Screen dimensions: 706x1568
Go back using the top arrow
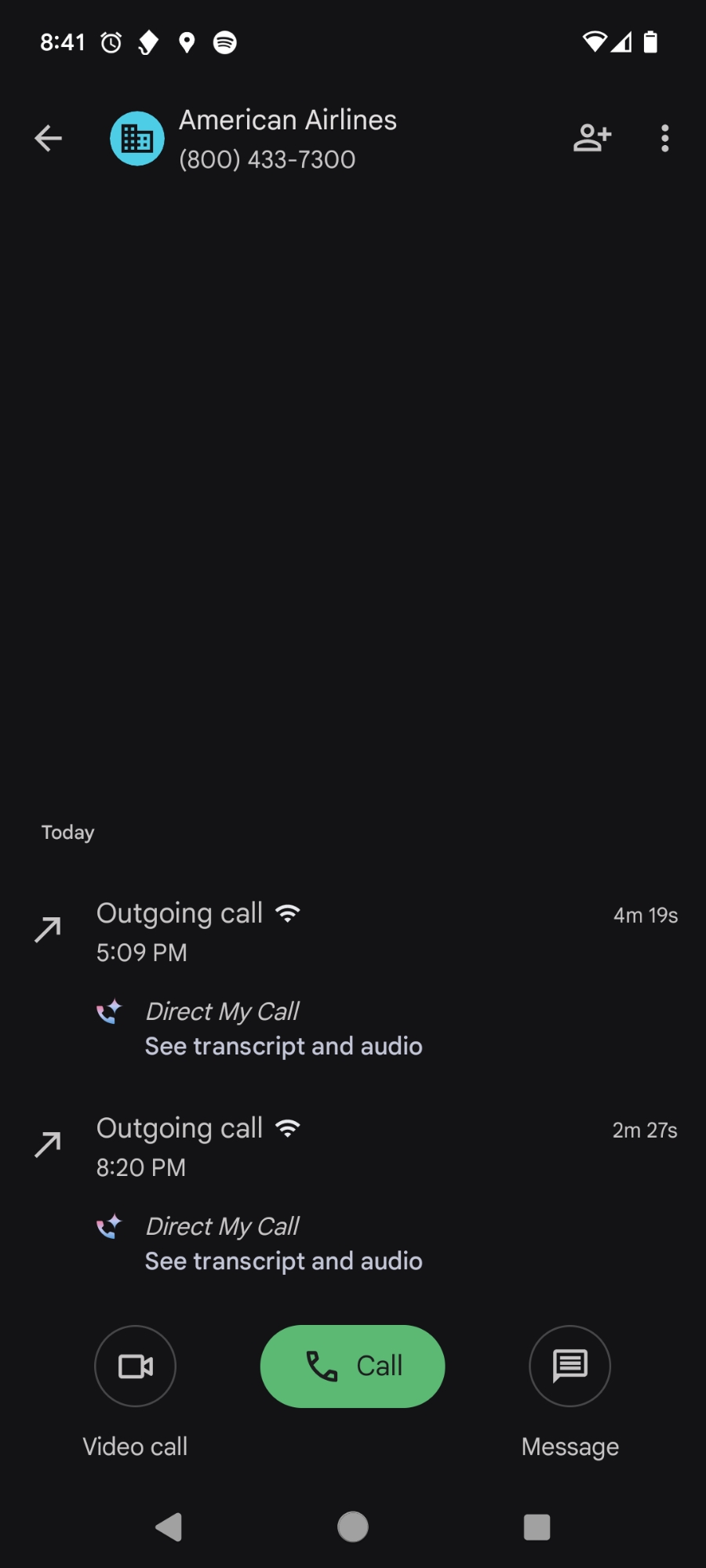tap(49, 139)
